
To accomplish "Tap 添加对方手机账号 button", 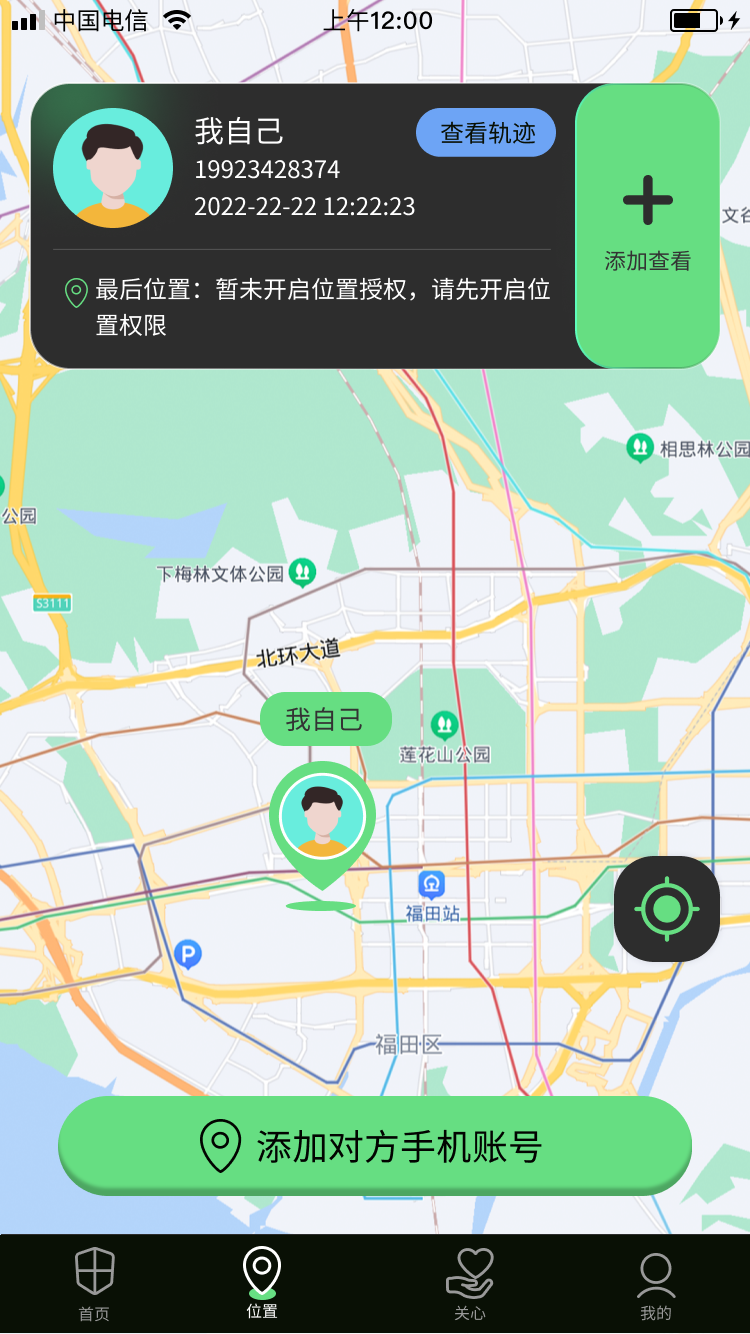I will (375, 1145).
